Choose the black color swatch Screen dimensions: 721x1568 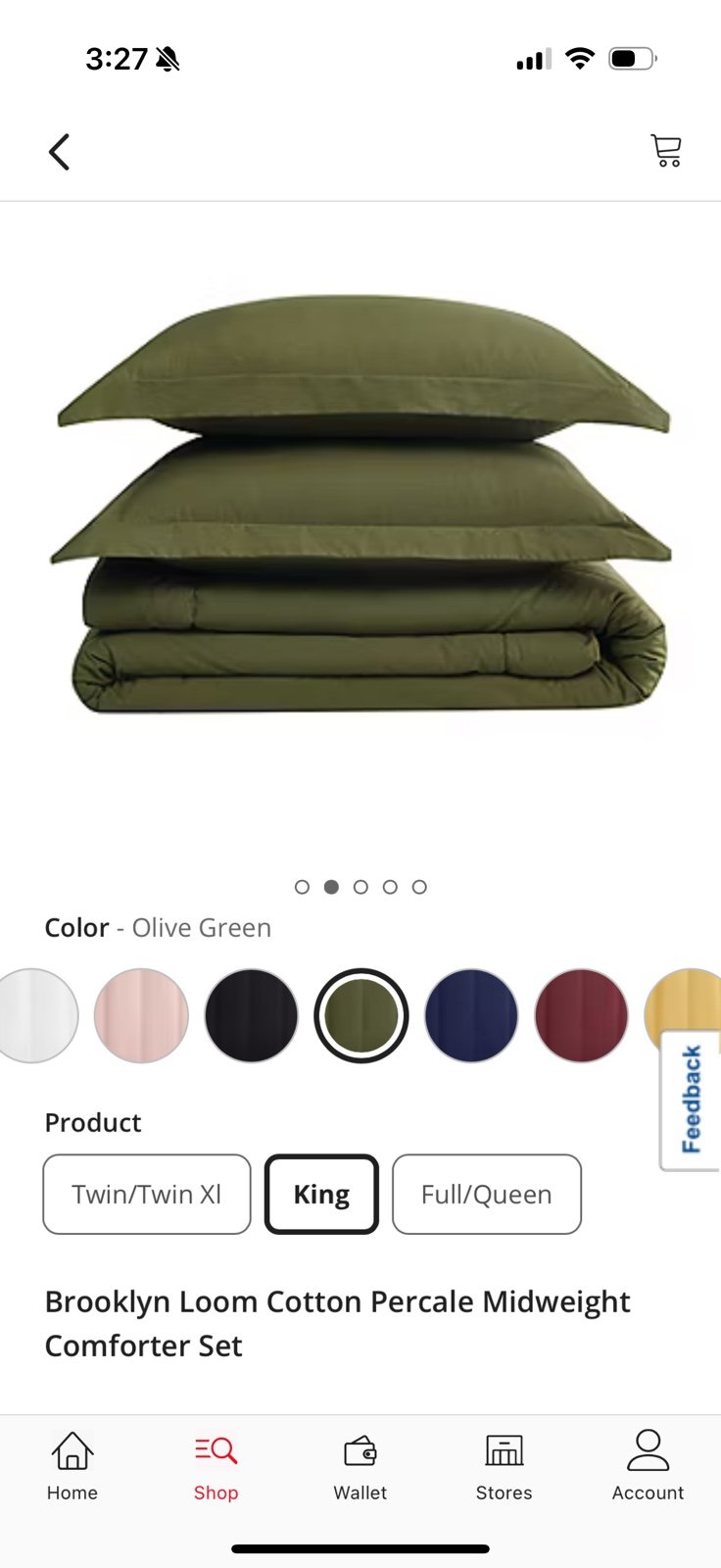pos(251,1016)
